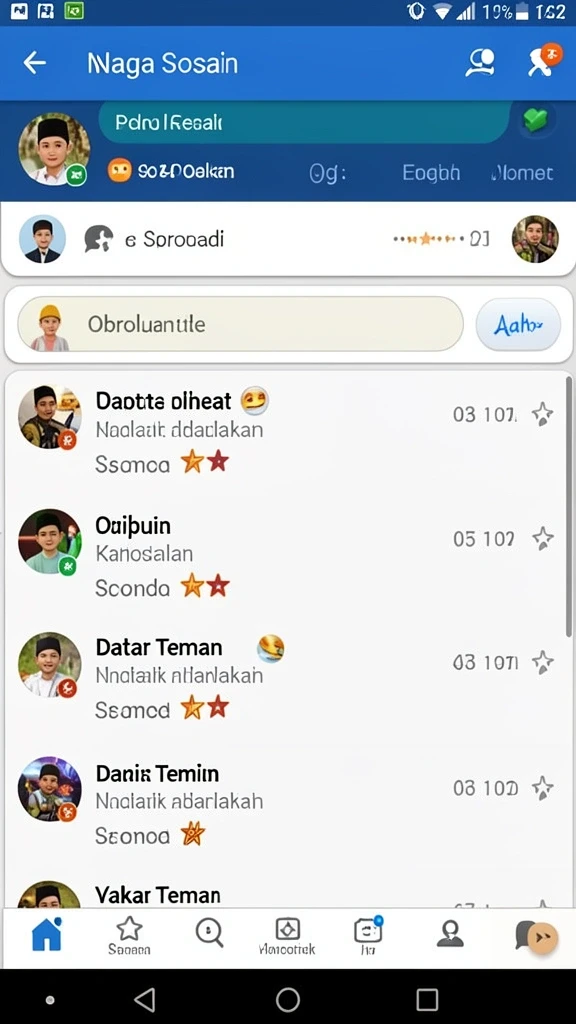The width and height of the screenshot is (576, 1024).
Task: Star the Danis Temin entry
Action: (x=542, y=788)
